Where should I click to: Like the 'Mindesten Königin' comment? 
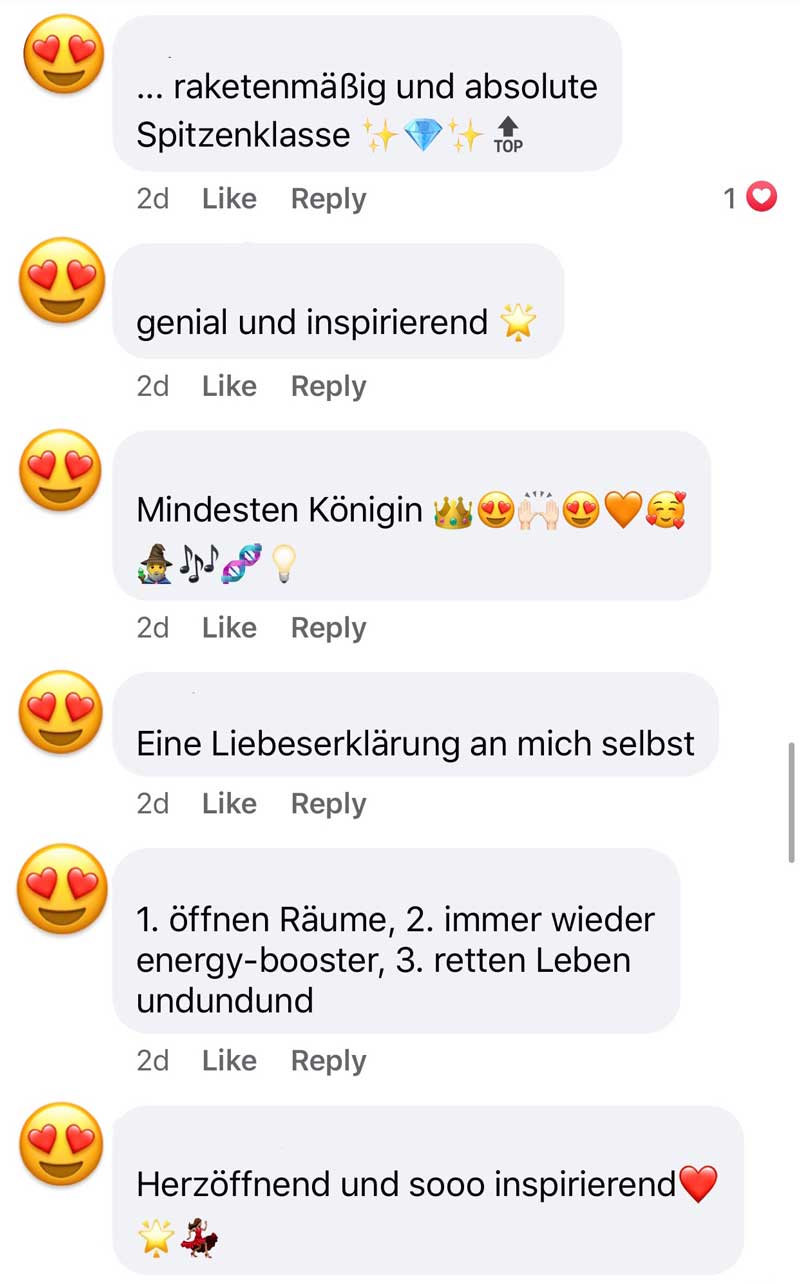tap(229, 628)
